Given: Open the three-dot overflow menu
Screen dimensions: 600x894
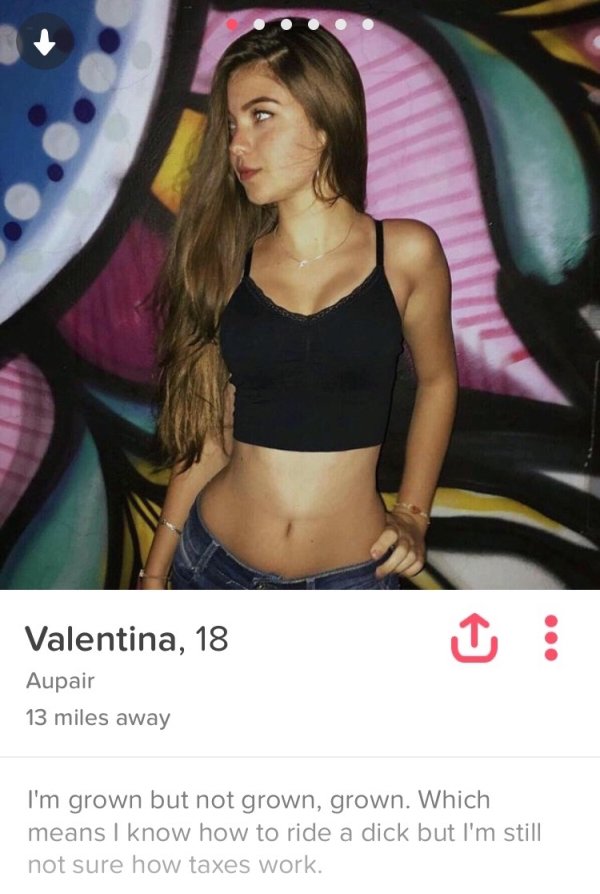Looking at the screenshot, I should 549,638.
